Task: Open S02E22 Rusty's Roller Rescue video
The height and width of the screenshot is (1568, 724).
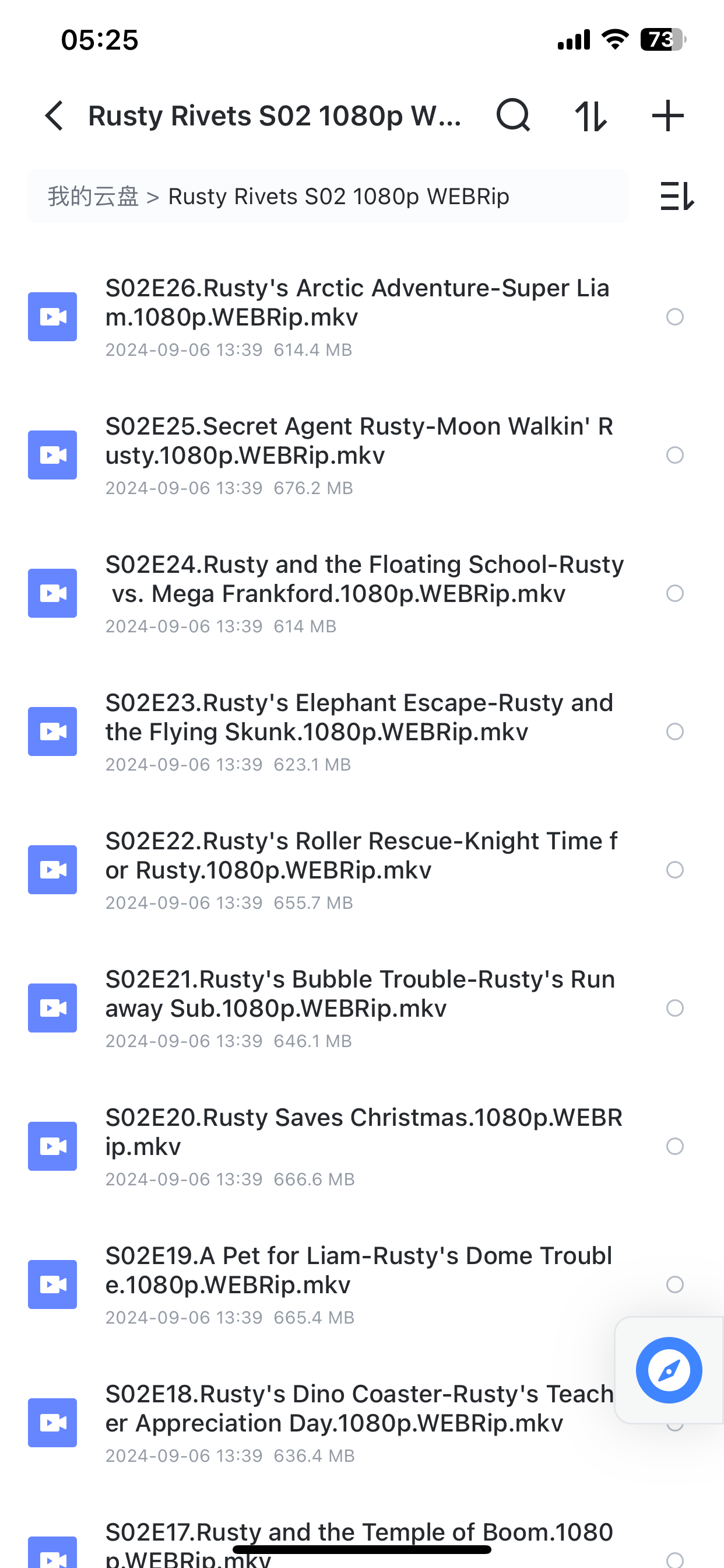Action: coord(360,855)
